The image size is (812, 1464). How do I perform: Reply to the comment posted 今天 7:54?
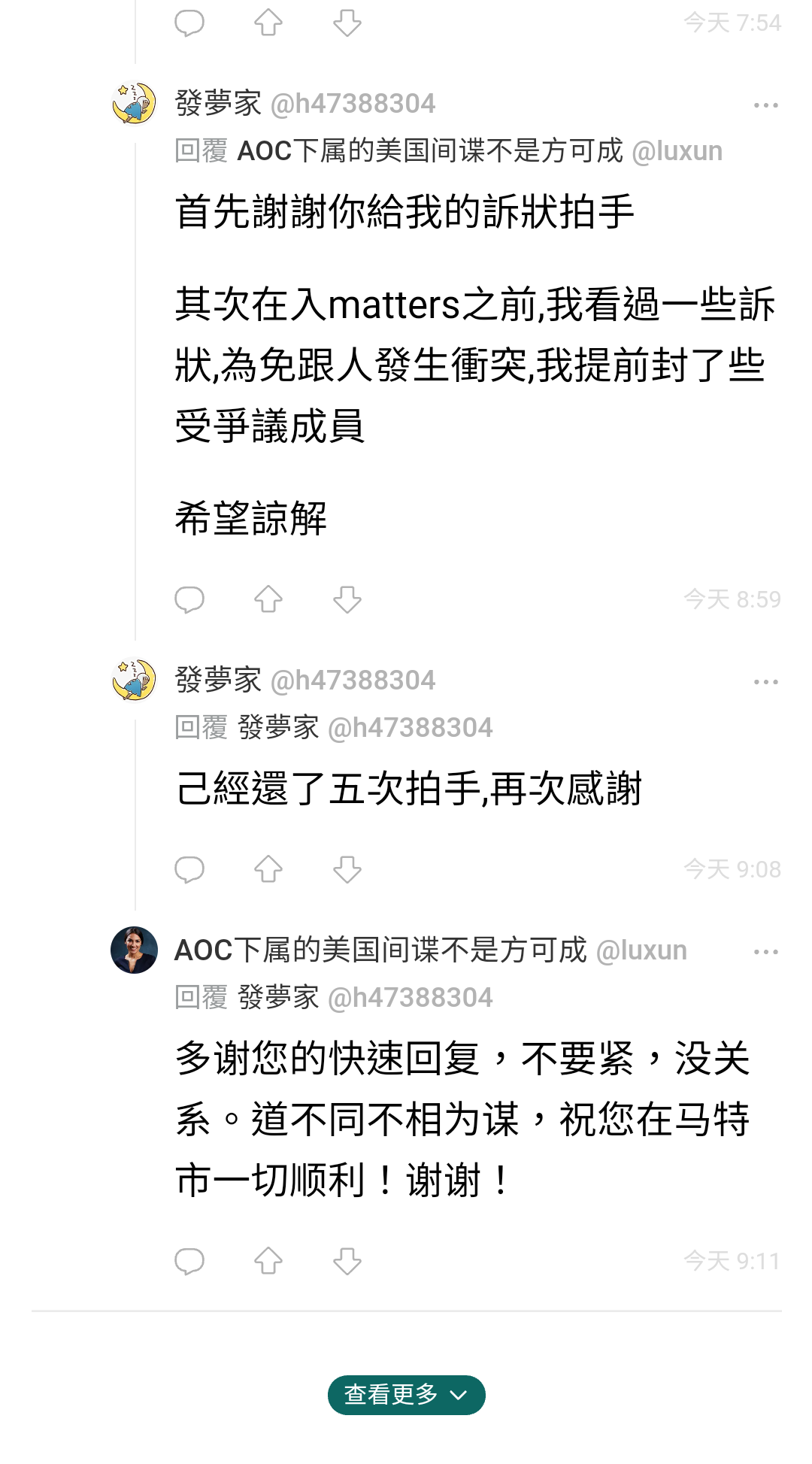coord(189,23)
